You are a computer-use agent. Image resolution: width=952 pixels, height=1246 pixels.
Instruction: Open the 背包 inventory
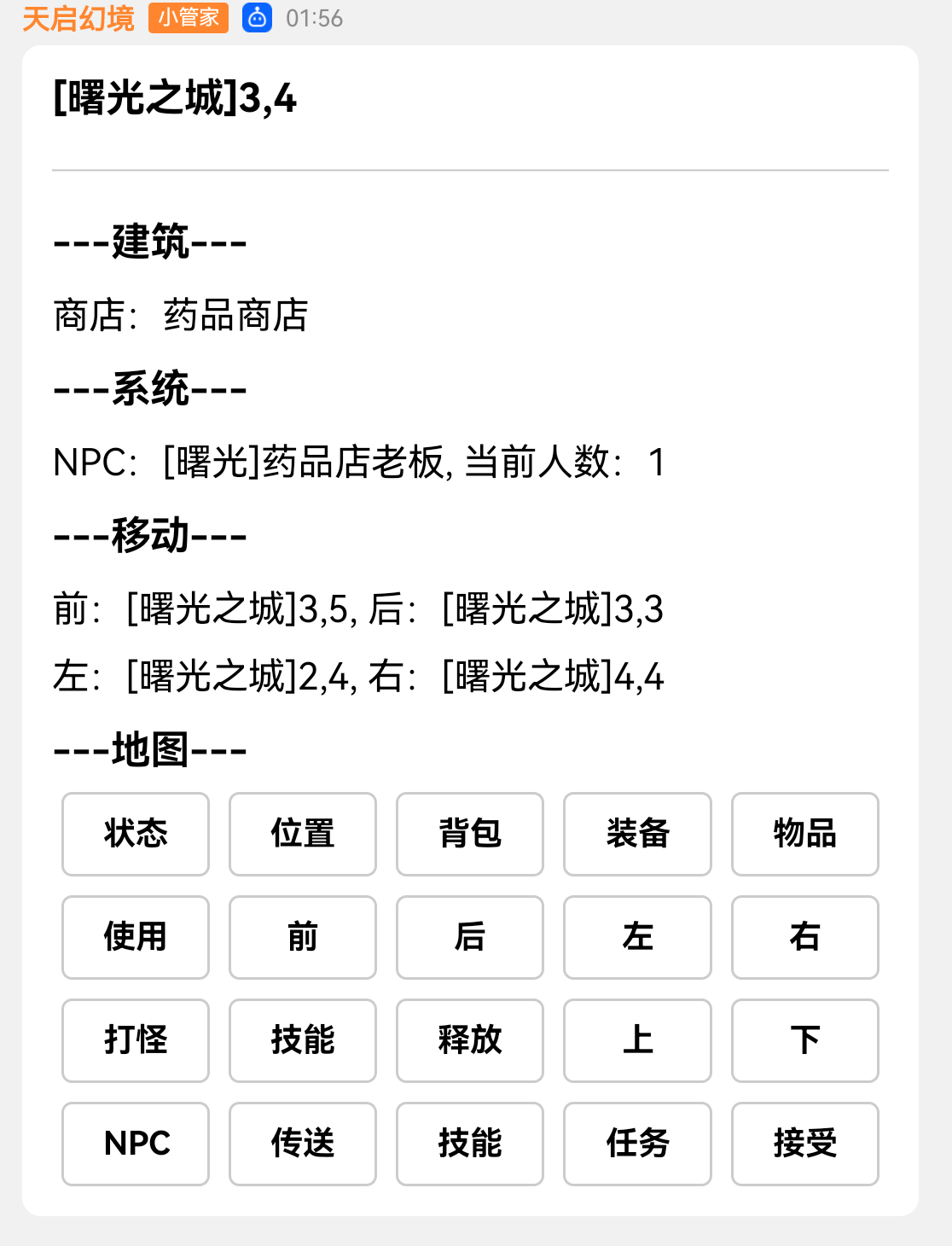coord(470,834)
